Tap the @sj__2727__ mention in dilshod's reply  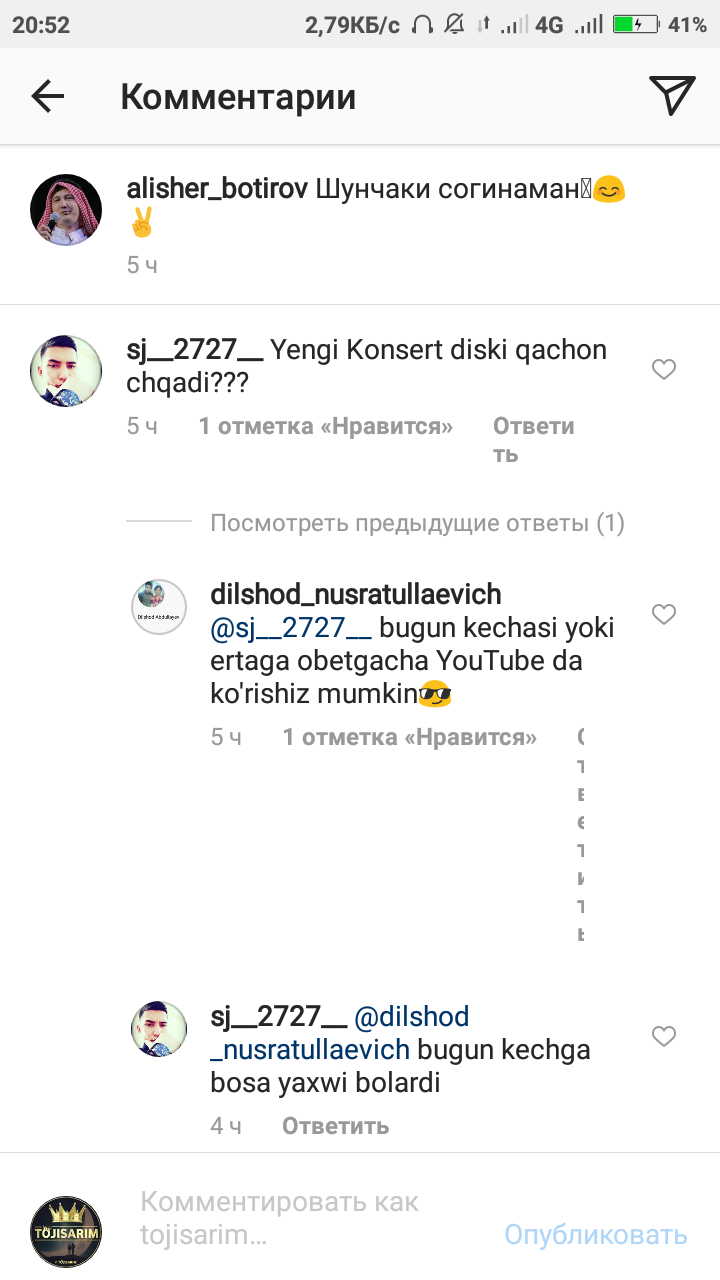coord(291,628)
